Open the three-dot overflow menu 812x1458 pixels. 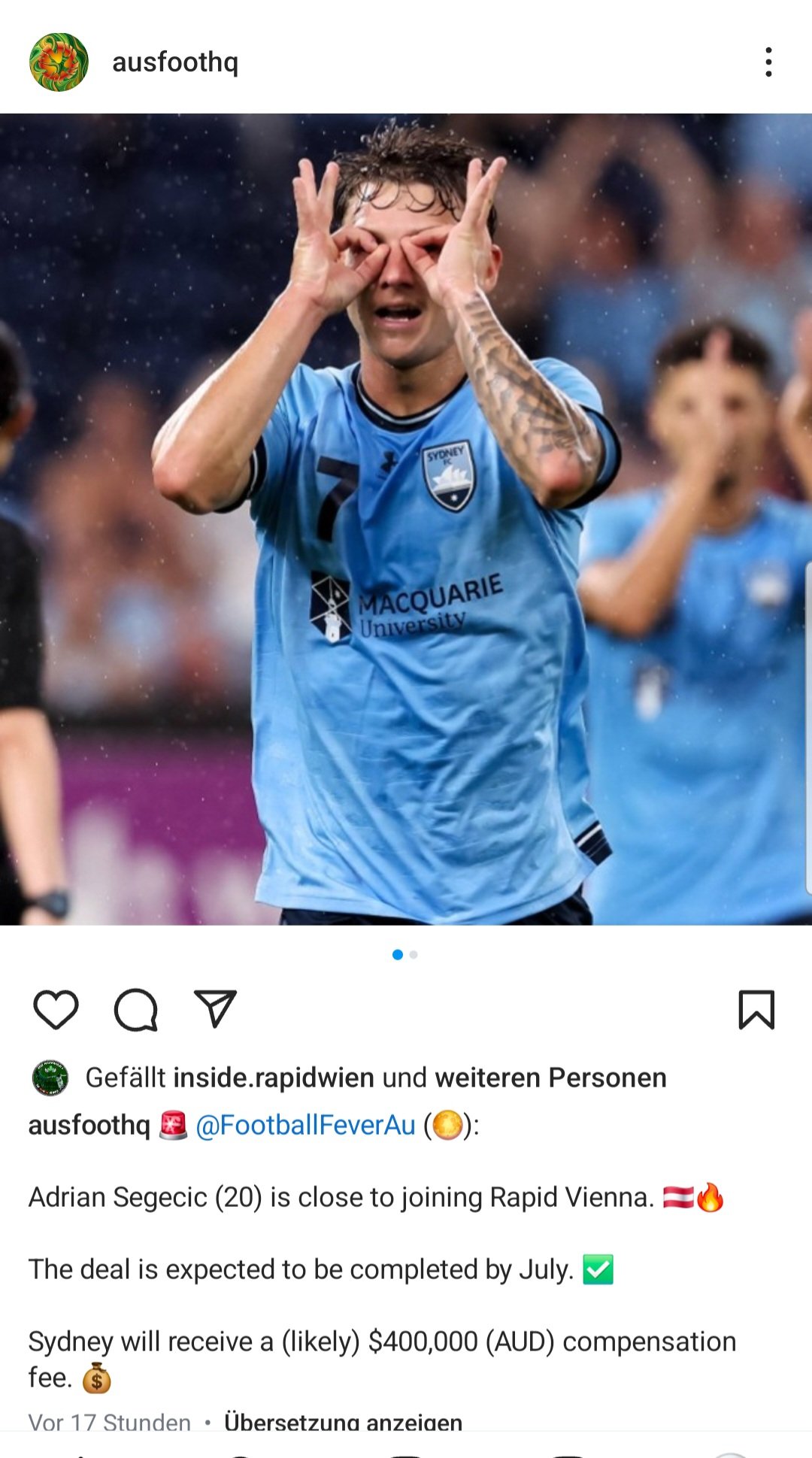point(768,62)
